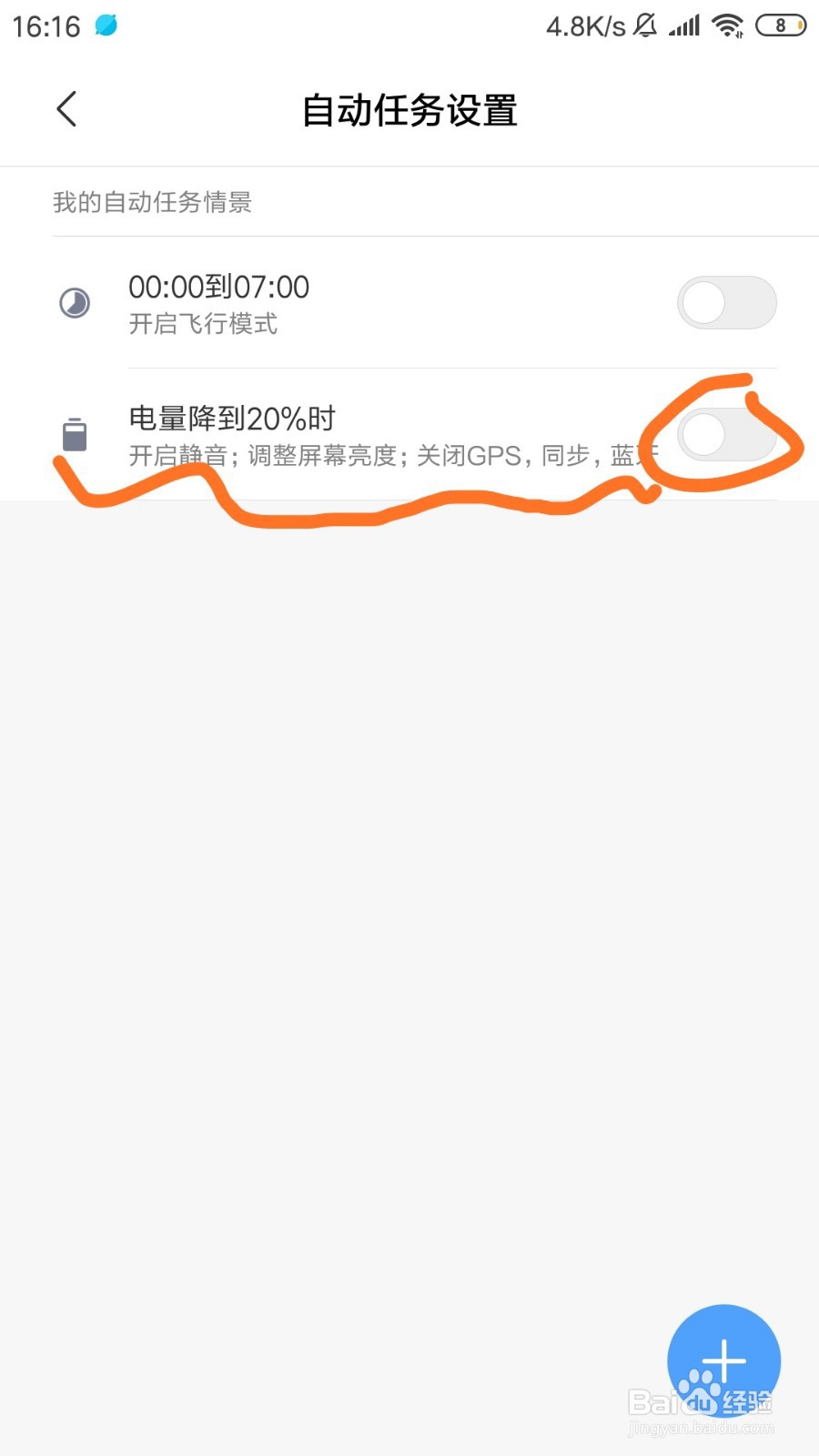Enable the 00:00到07:00 airplane mode task
Image resolution: width=819 pixels, height=1456 pixels.
click(726, 302)
